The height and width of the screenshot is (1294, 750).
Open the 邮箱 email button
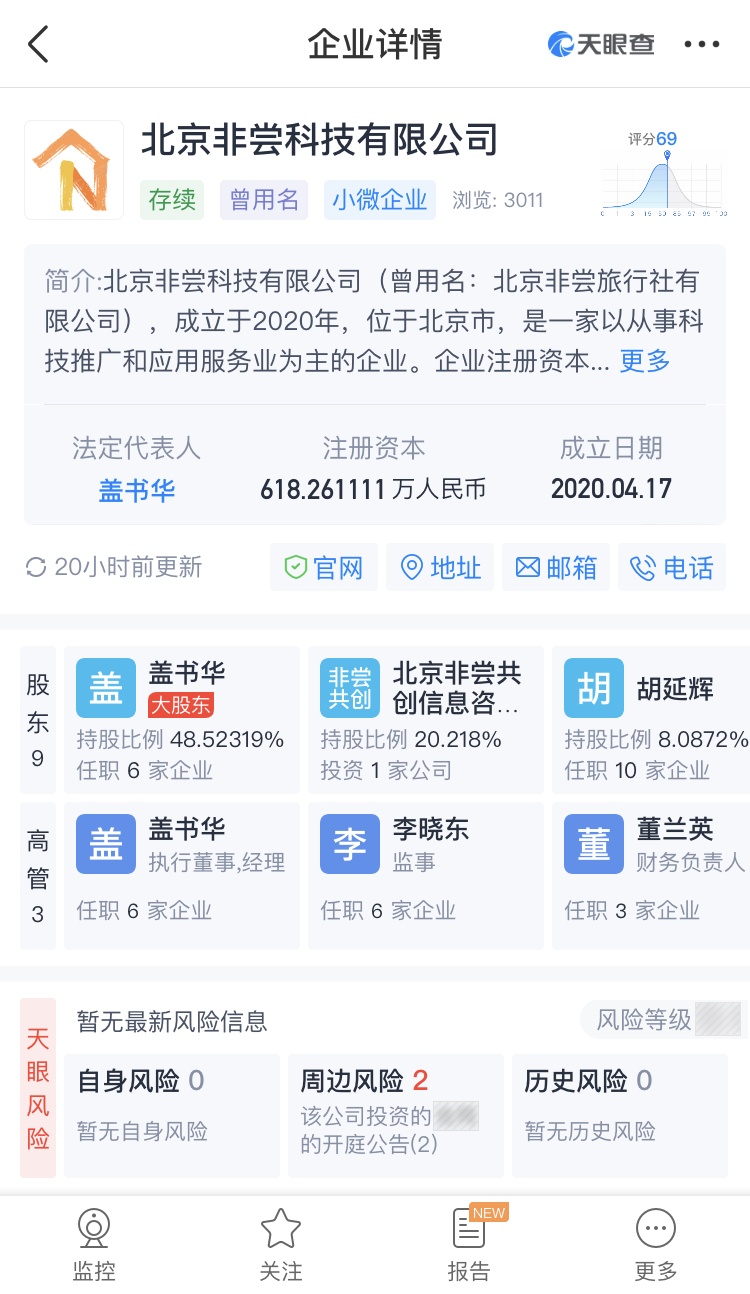click(556, 568)
